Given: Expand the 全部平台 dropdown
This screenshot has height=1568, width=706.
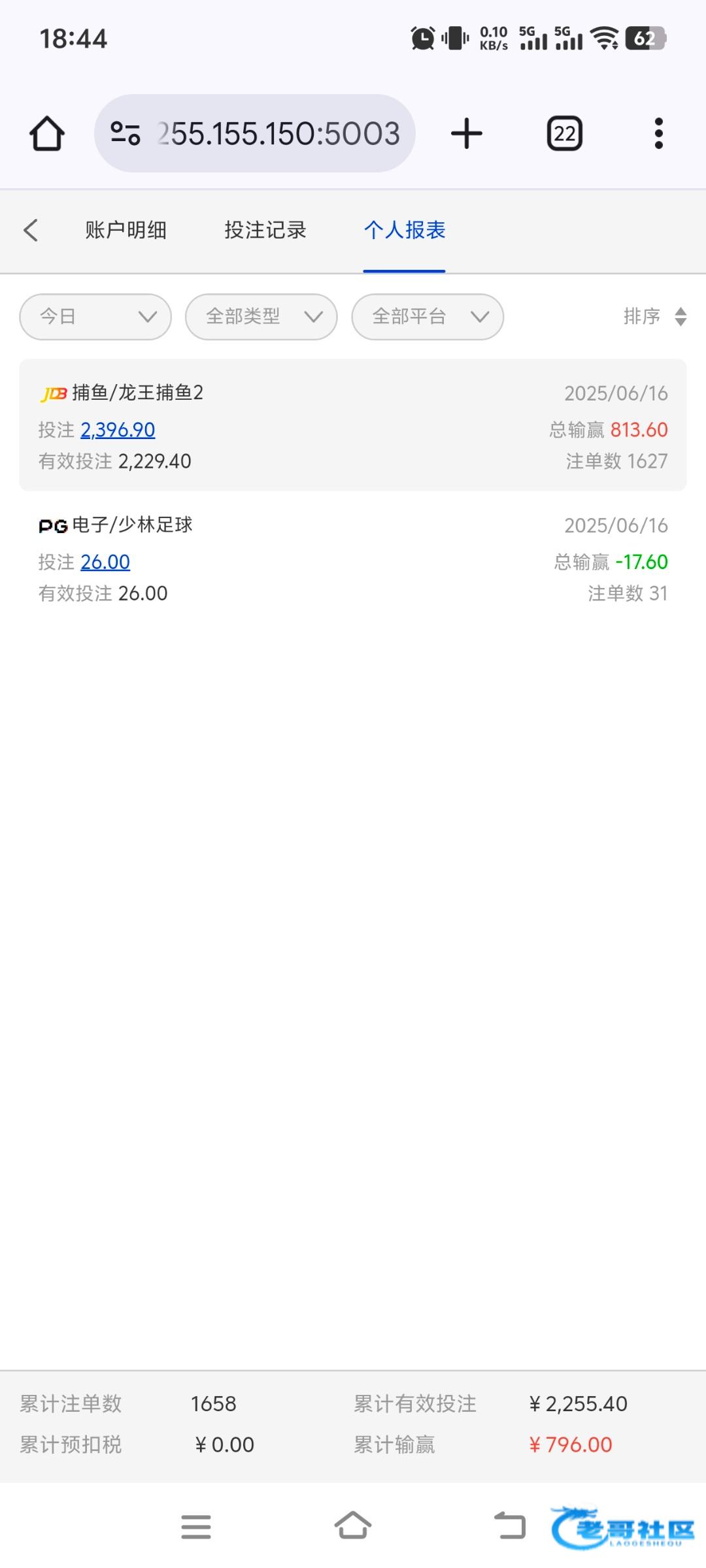Looking at the screenshot, I should coord(428,317).
